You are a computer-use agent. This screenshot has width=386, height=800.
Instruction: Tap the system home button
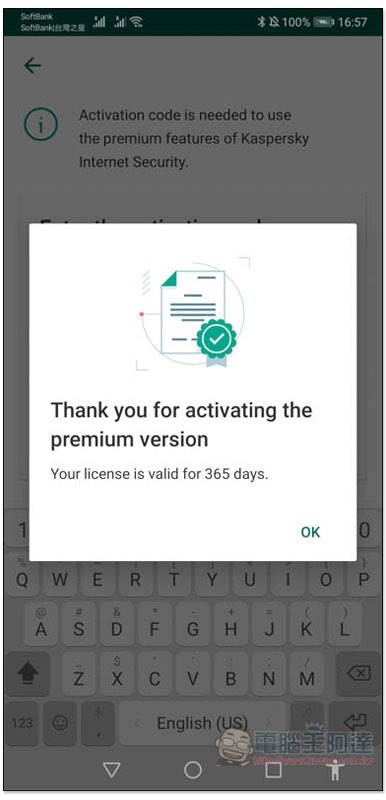193,769
